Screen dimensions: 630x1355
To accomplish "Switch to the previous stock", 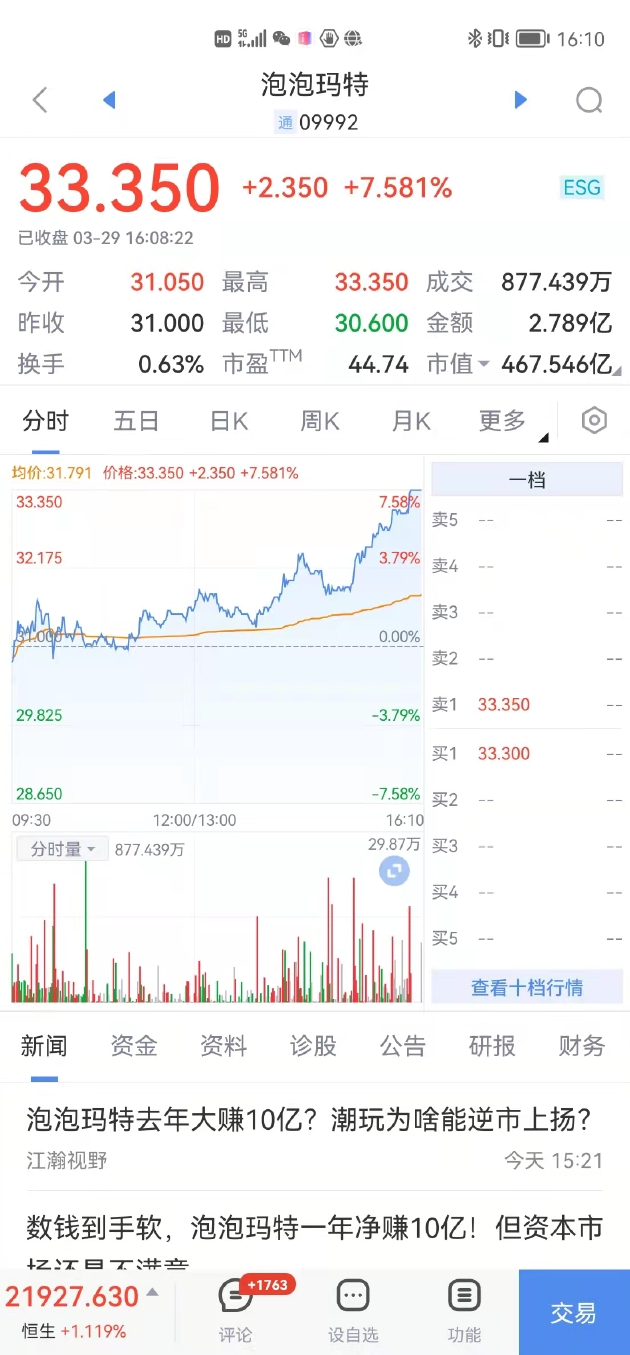I will 109,100.
